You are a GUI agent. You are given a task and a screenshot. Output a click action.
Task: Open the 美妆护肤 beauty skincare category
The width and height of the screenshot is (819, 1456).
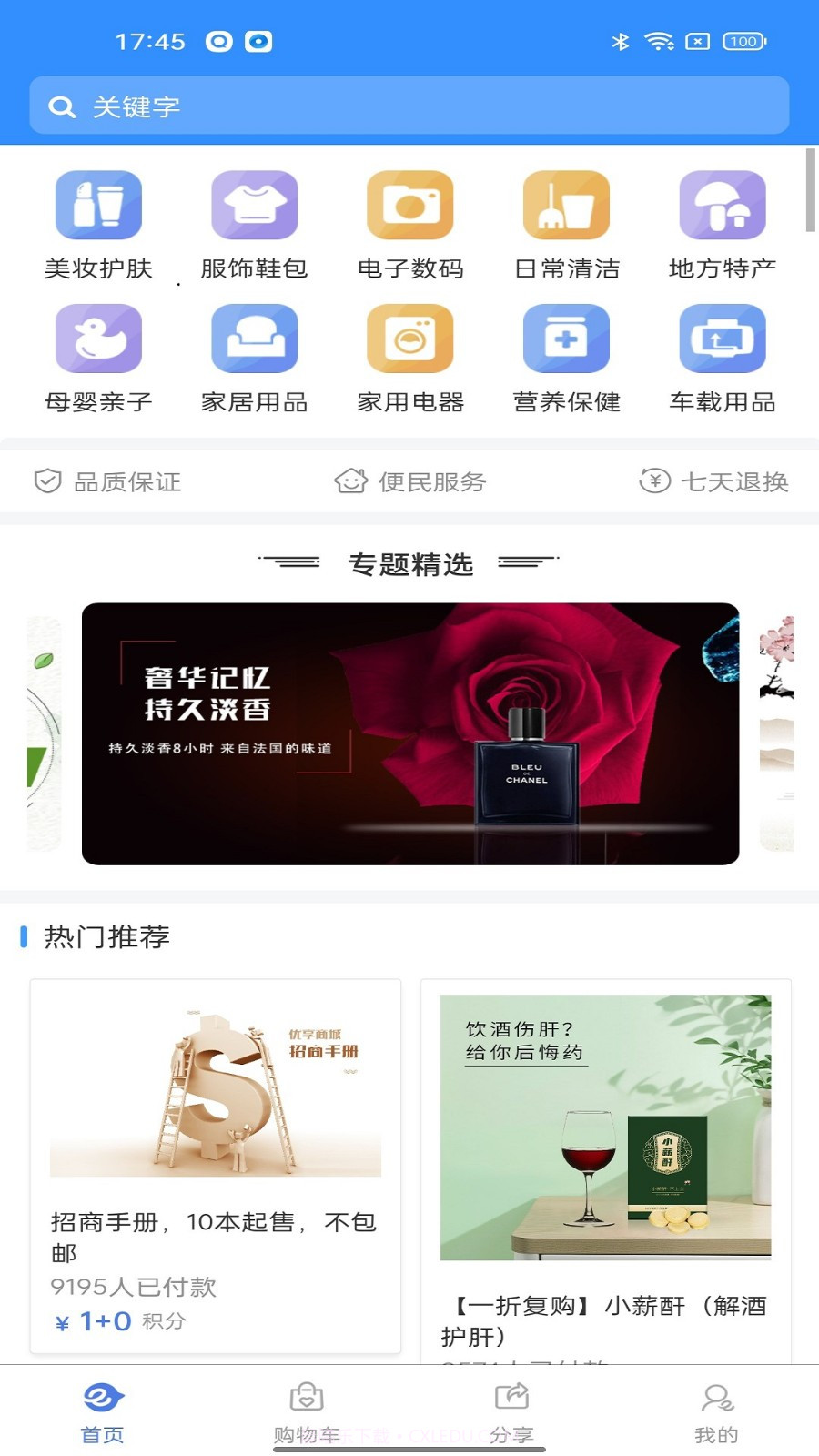(x=99, y=223)
